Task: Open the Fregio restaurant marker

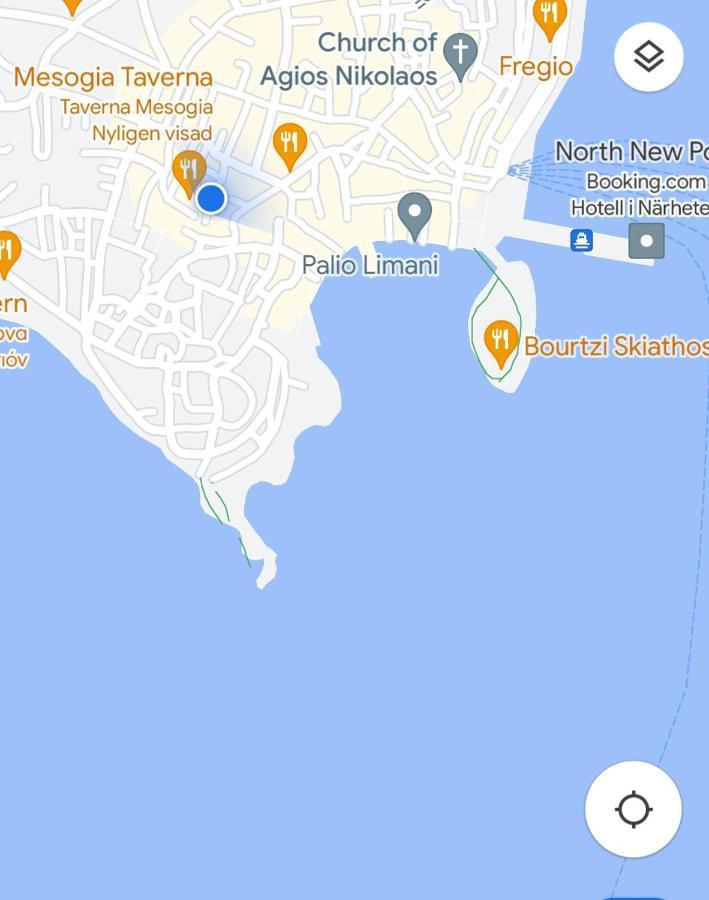Action: tap(549, 18)
